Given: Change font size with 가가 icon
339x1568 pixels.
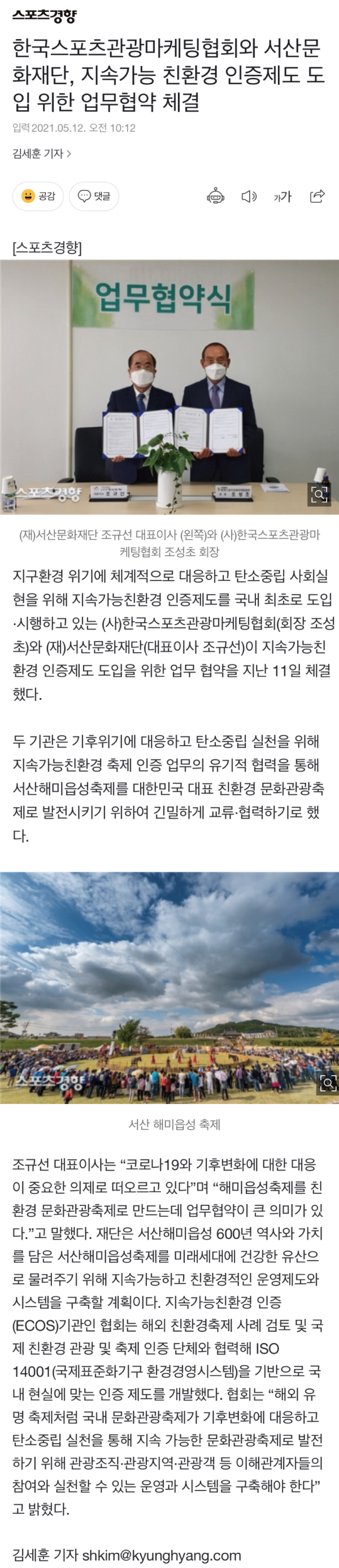Looking at the screenshot, I should [x=282, y=197].
